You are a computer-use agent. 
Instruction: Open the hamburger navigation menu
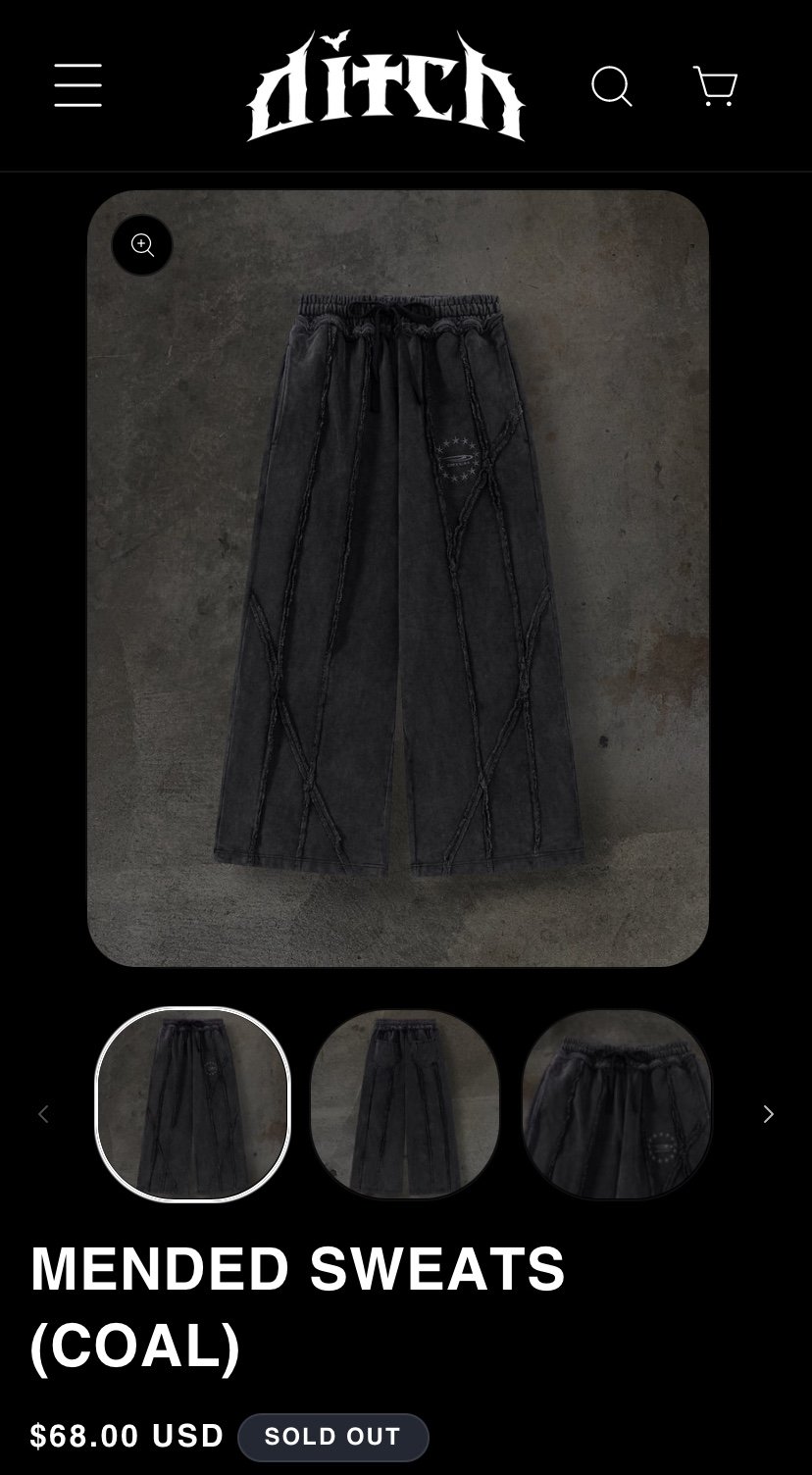click(78, 85)
